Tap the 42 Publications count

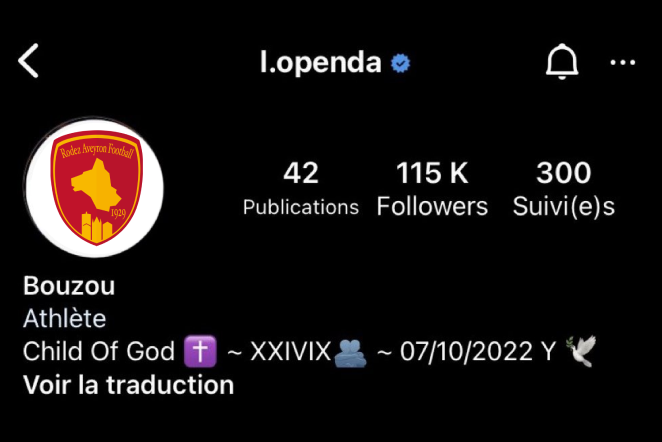[x=300, y=189]
